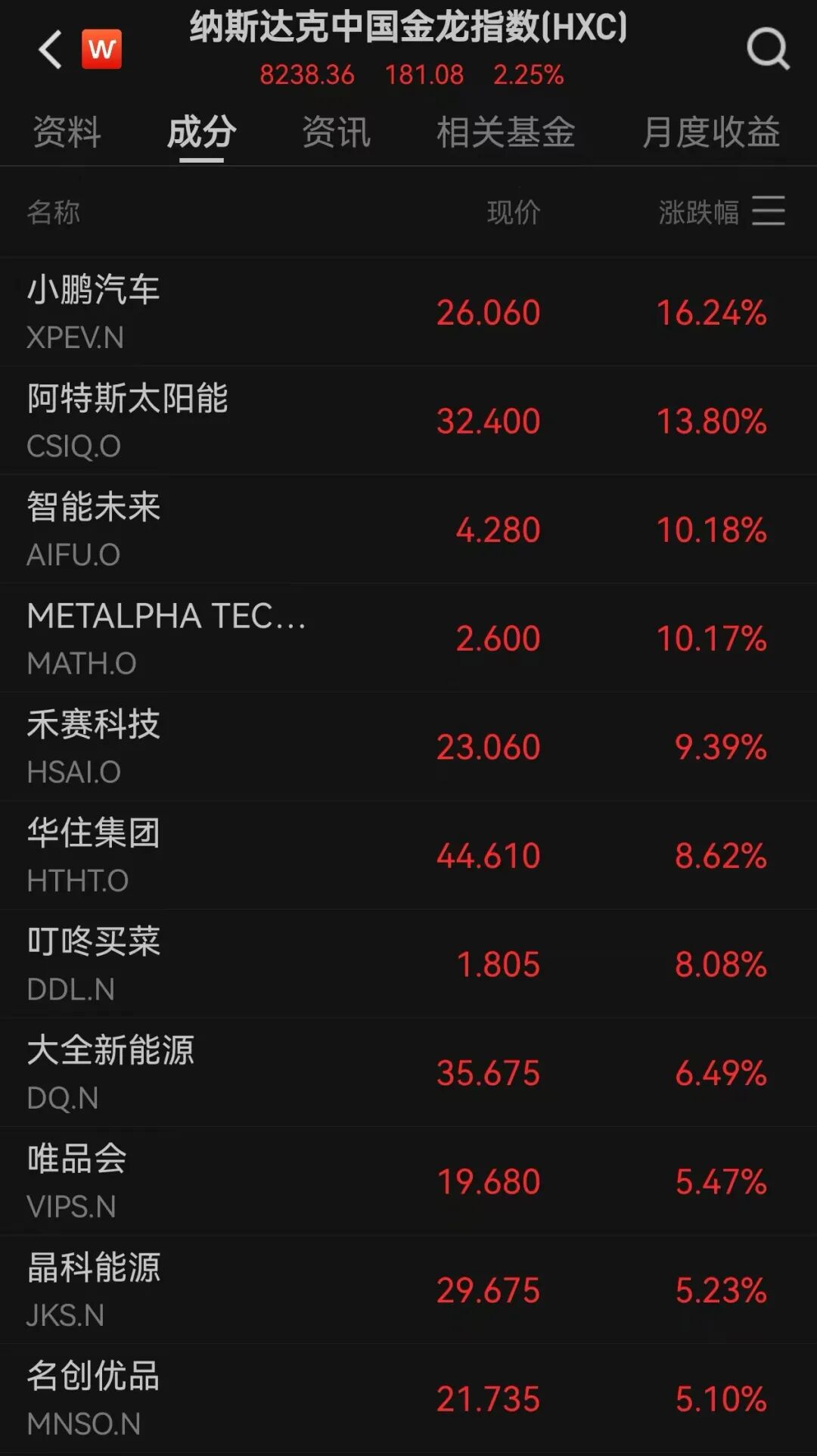Select 禾赛科技 HSAI.O stock
The image size is (817, 1456).
(408, 747)
